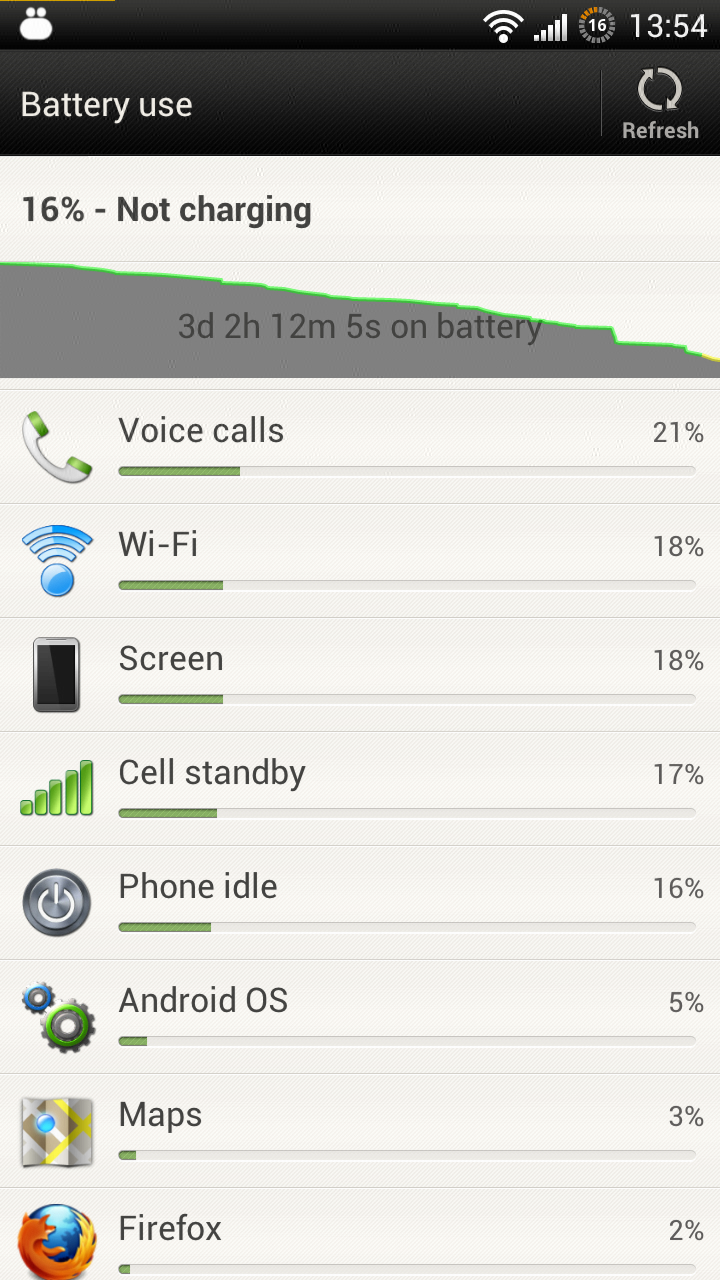View Maps battery consumption
This screenshot has height=1280, width=720.
point(360,1131)
